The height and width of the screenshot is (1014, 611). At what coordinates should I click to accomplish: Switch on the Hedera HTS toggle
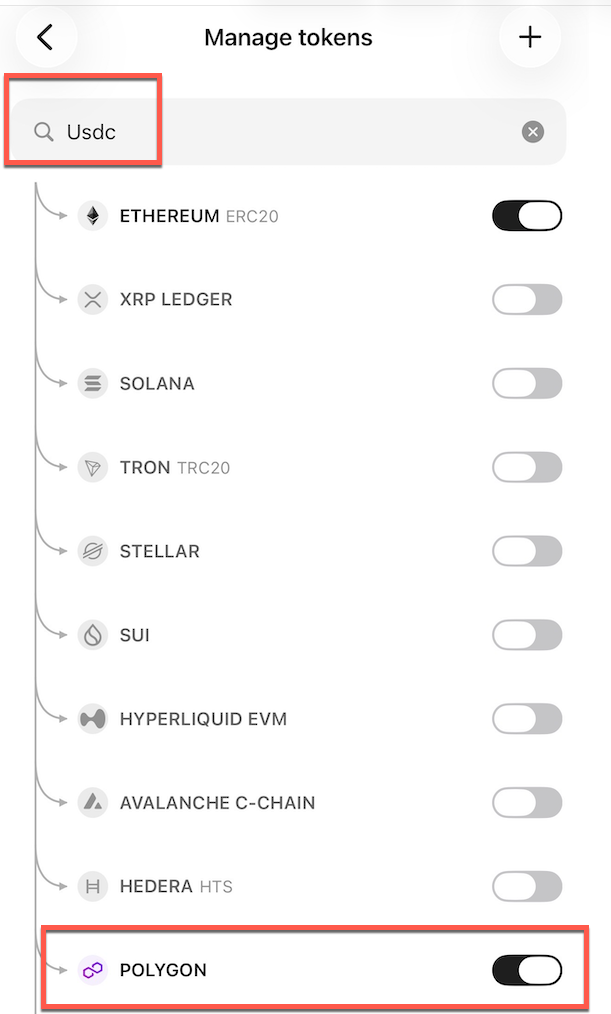point(527,886)
